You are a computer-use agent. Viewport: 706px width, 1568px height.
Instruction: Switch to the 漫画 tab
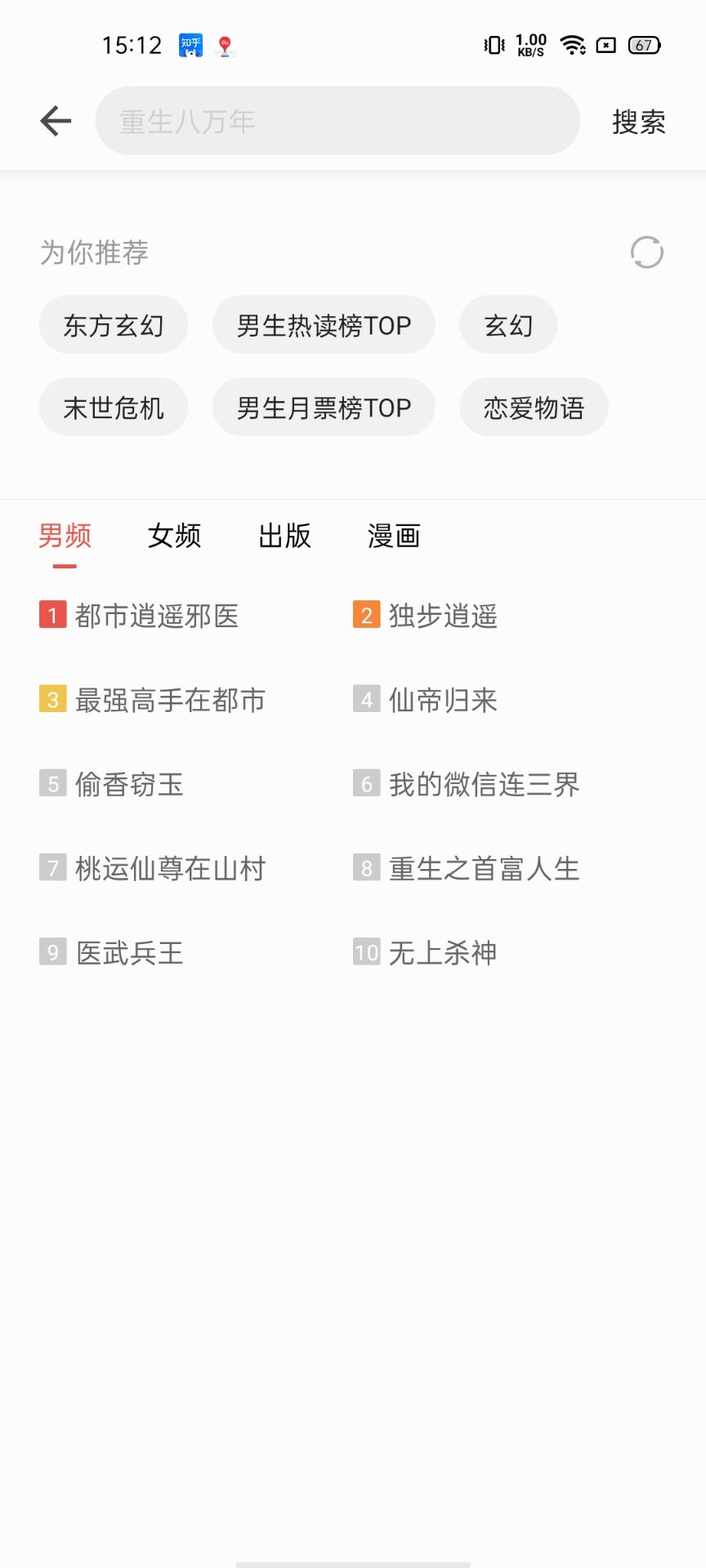pyautogui.click(x=394, y=536)
